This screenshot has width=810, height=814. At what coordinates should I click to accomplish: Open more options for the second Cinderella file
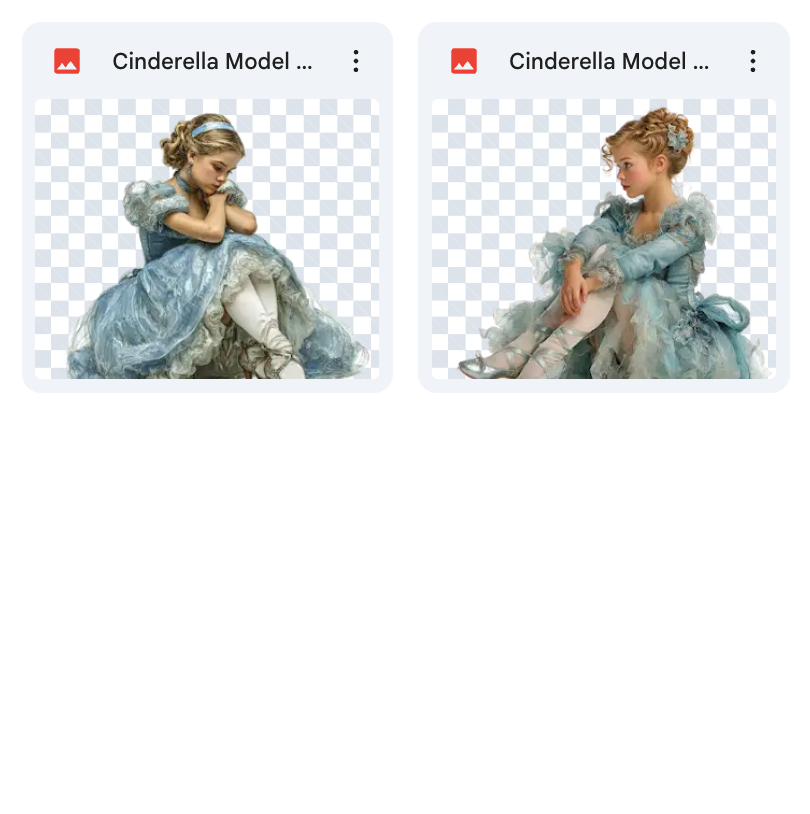tap(752, 62)
